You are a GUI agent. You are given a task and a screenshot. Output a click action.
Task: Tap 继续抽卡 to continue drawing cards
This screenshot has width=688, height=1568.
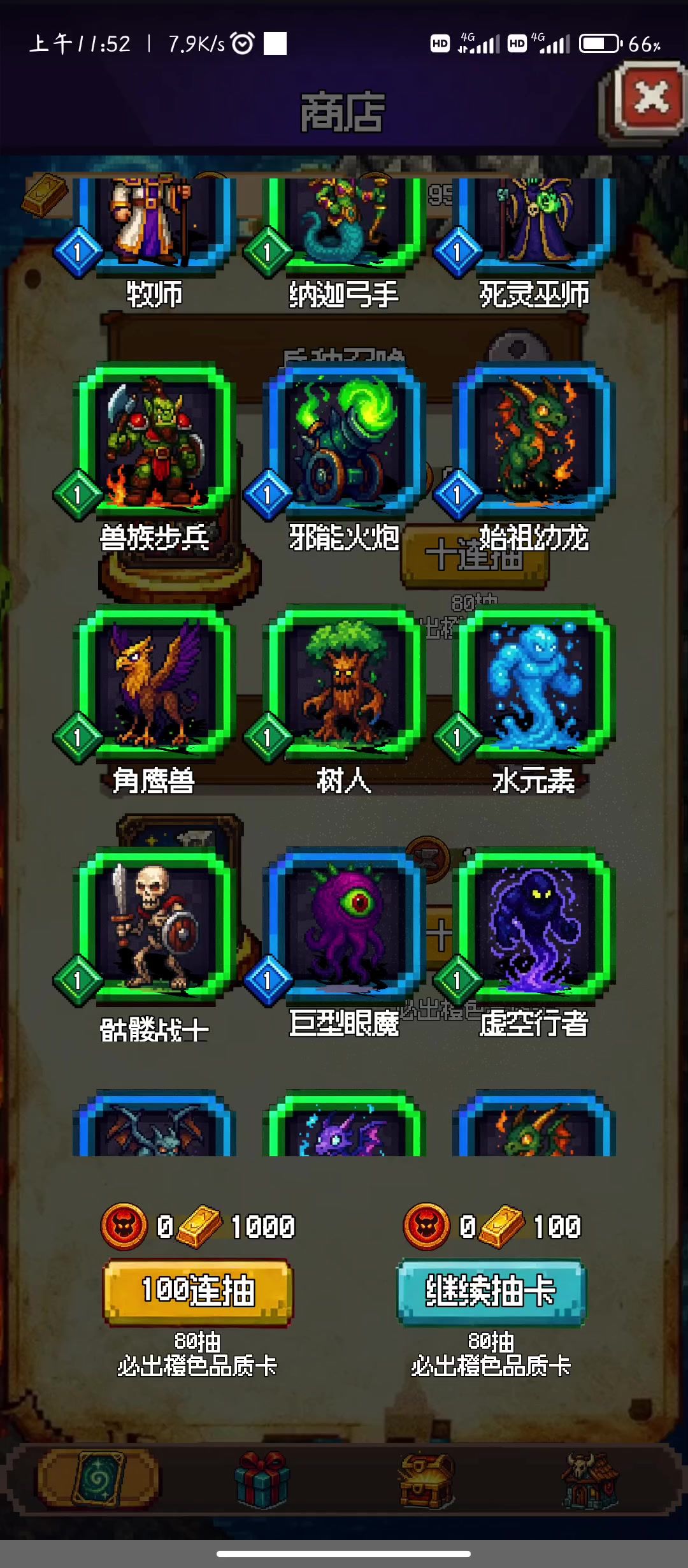tap(491, 1291)
